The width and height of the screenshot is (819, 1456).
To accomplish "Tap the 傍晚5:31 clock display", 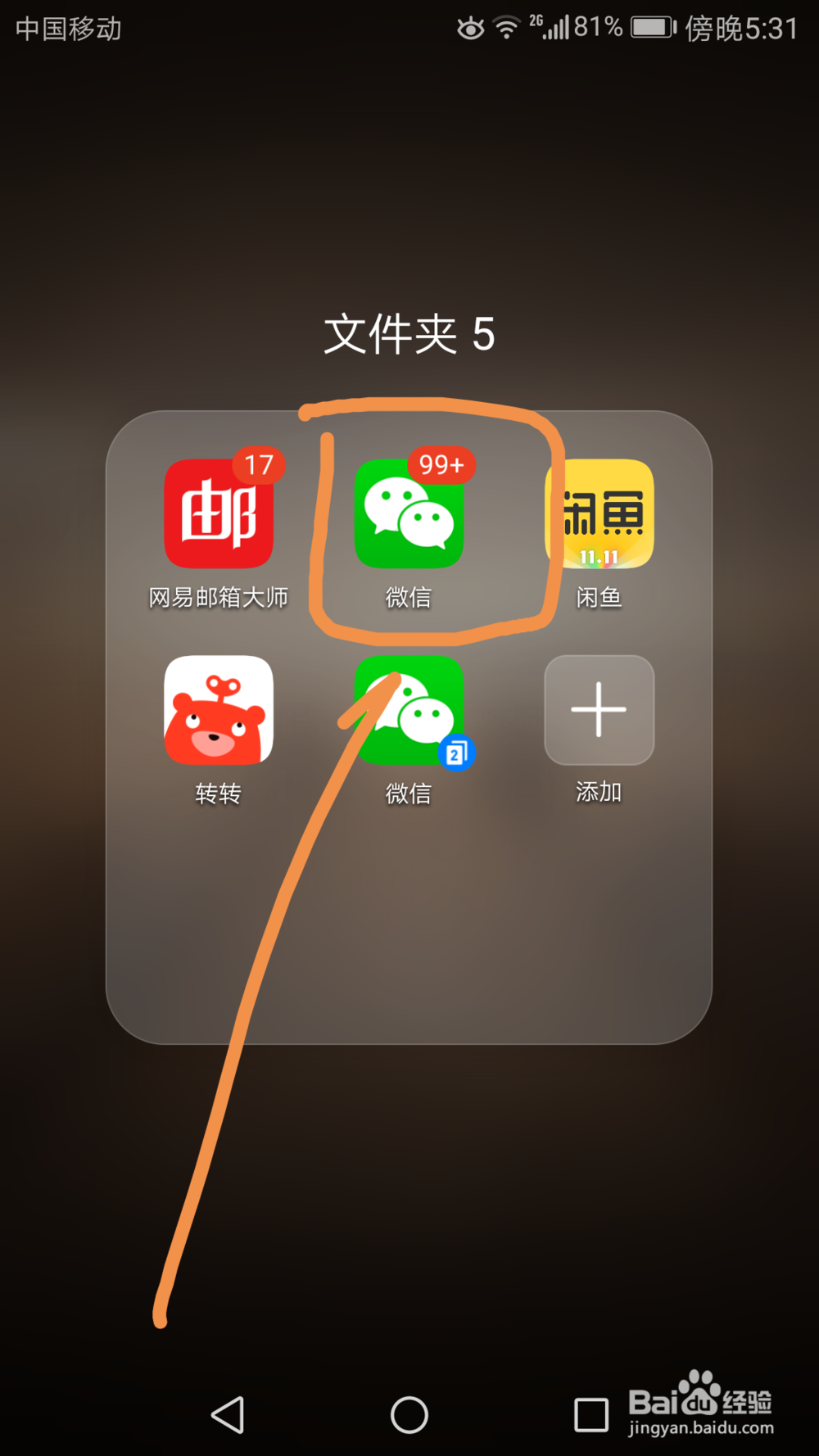I will pos(740,27).
